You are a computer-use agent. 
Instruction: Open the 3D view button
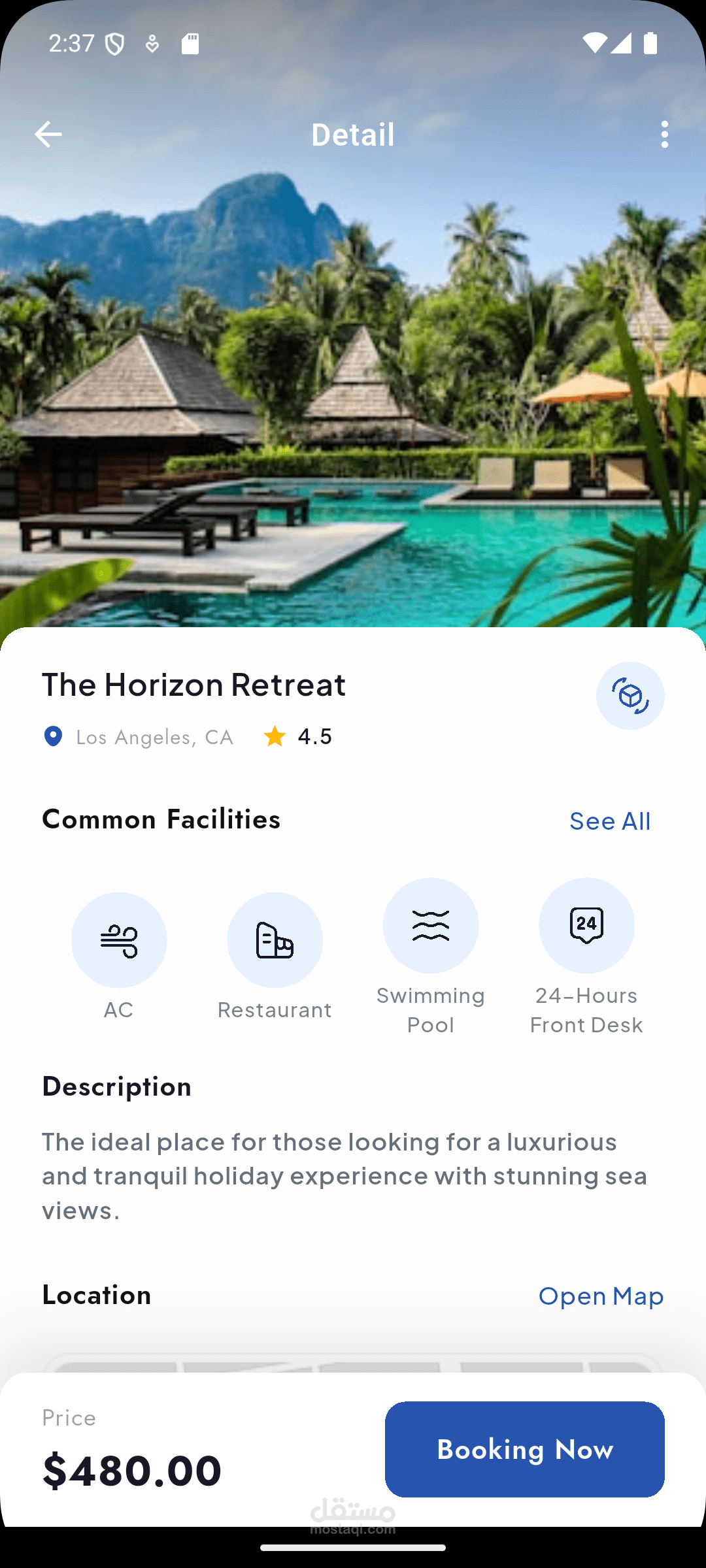[x=630, y=696]
